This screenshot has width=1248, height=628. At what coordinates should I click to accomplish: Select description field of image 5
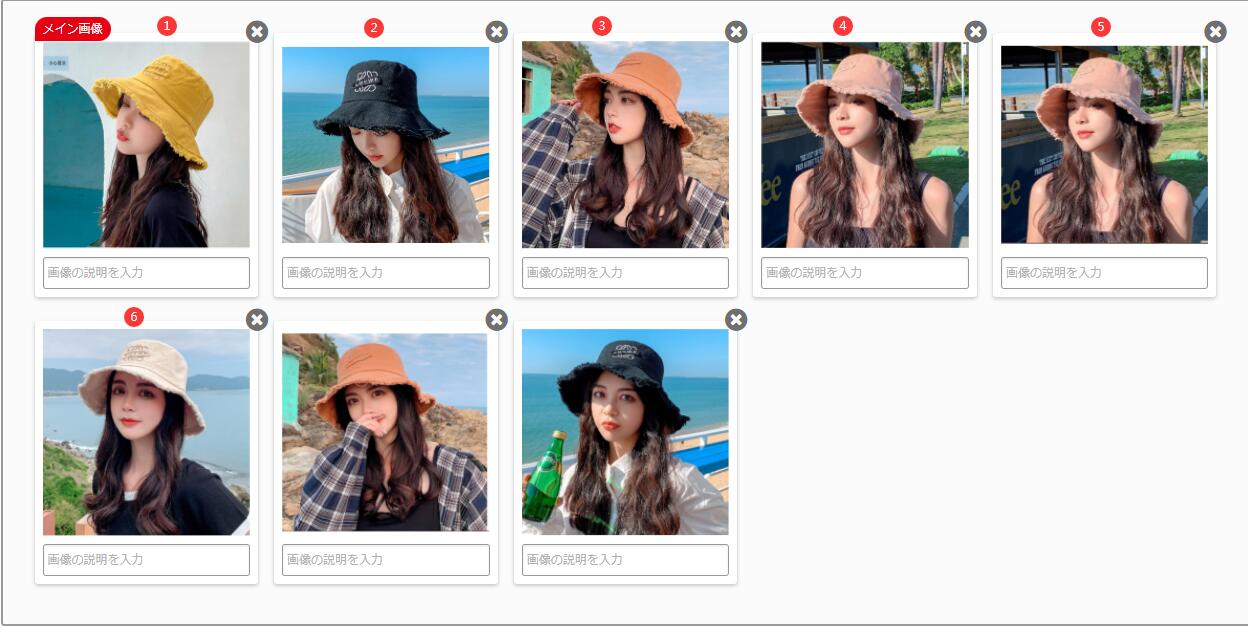[1104, 272]
